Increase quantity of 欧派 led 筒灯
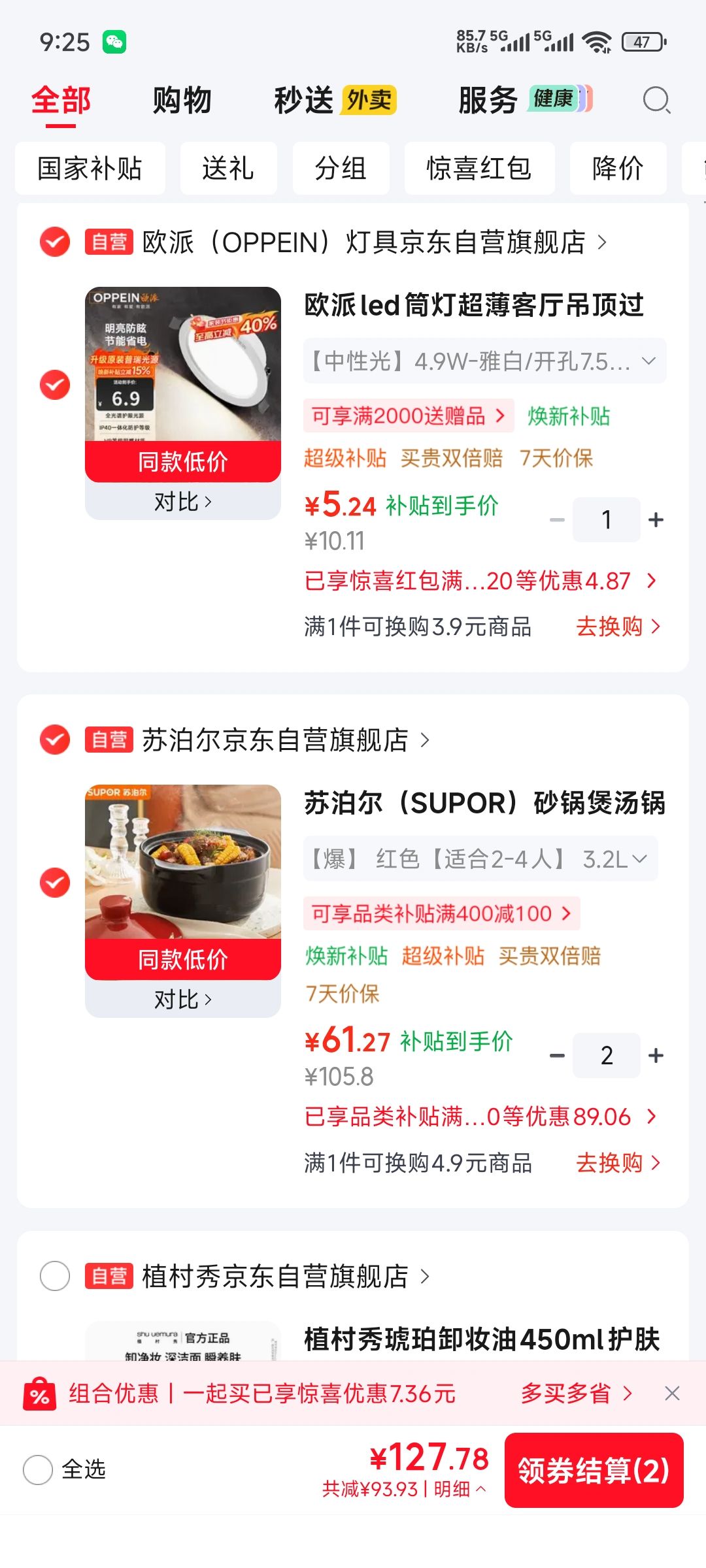Image resolution: width=706 pixels, height=1568 pixels. tap(656, 519)
